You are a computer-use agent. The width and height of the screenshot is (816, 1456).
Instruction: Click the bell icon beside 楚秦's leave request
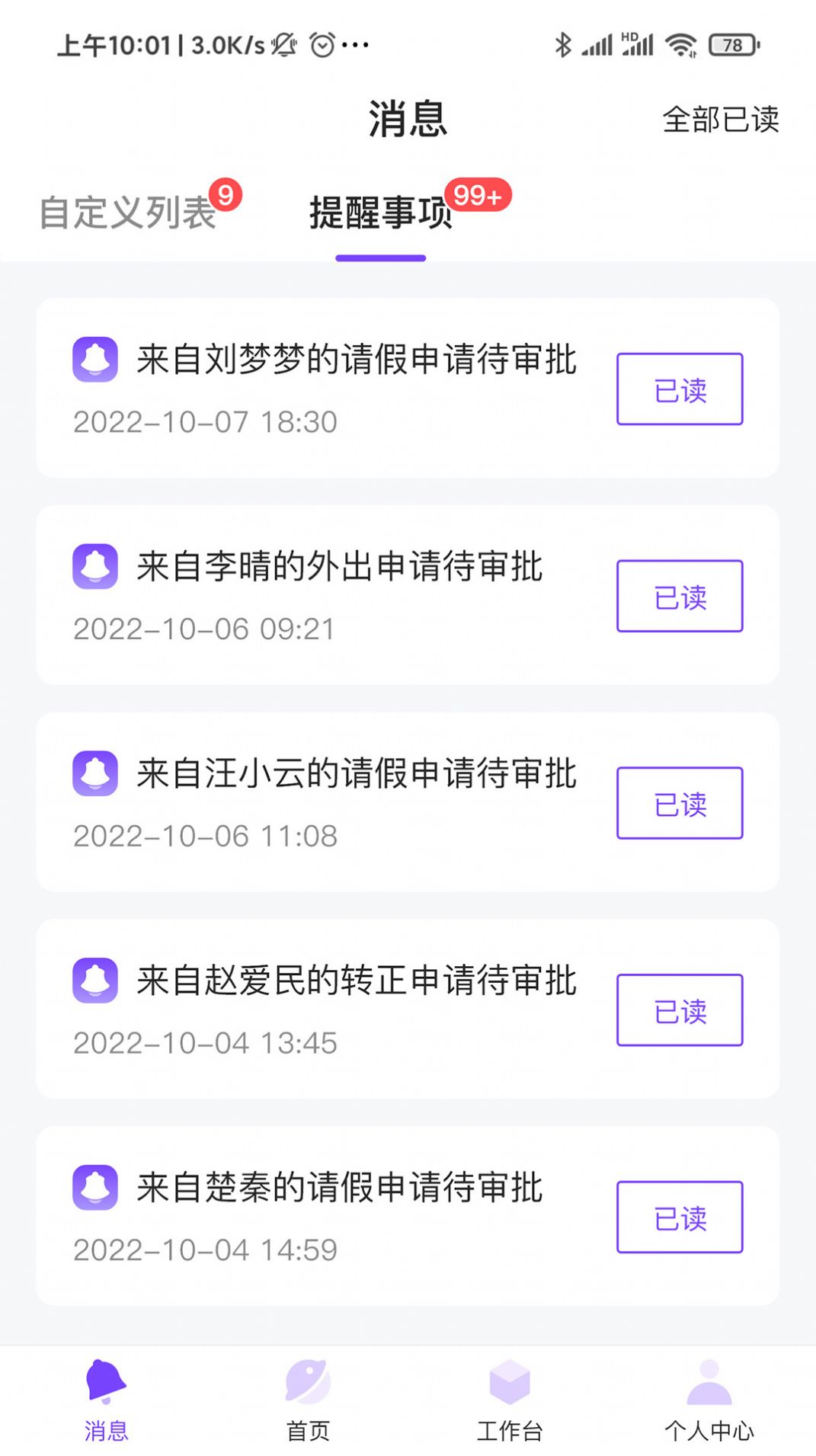[x=95, y=1188]
